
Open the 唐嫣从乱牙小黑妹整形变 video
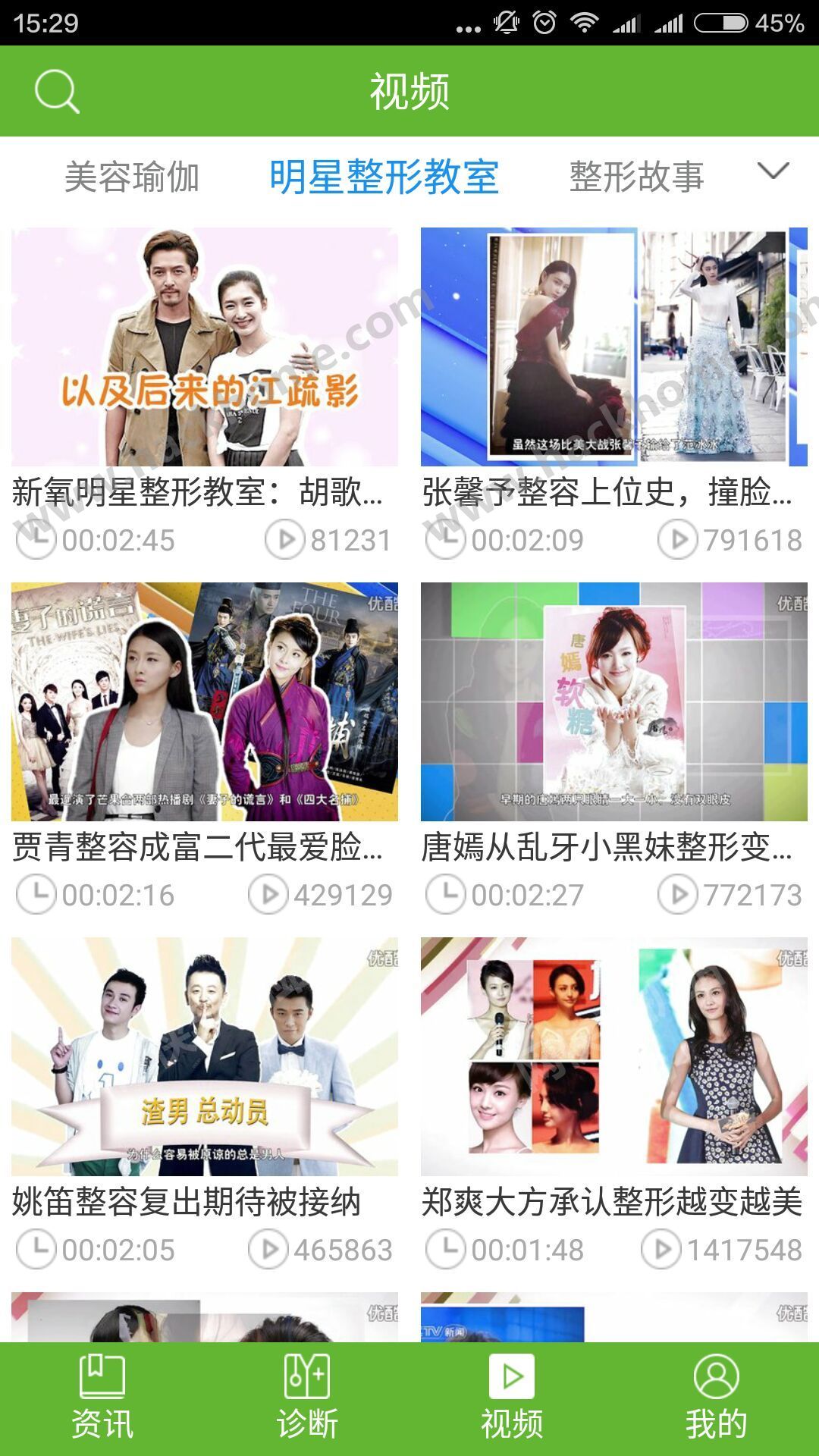coord(613,701)
